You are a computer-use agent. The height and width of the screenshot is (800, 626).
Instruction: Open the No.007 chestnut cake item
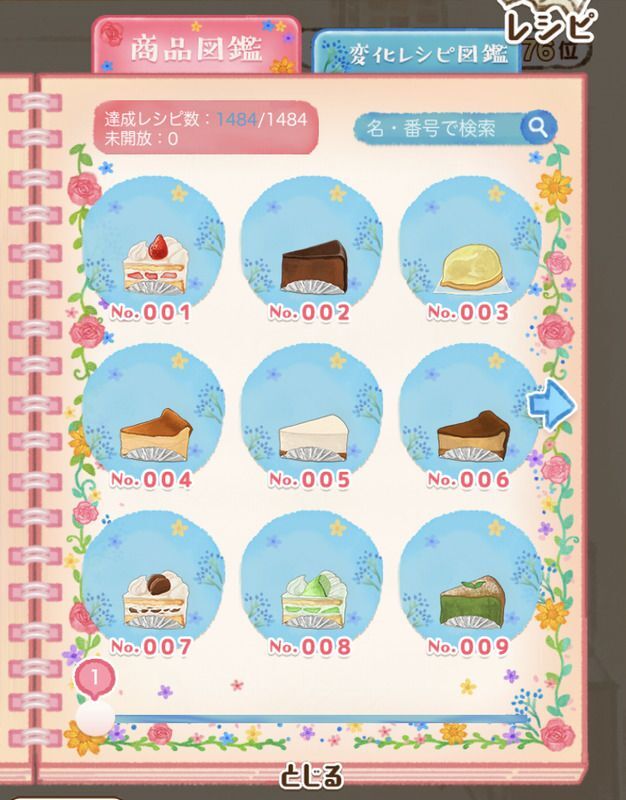point(152,584)
